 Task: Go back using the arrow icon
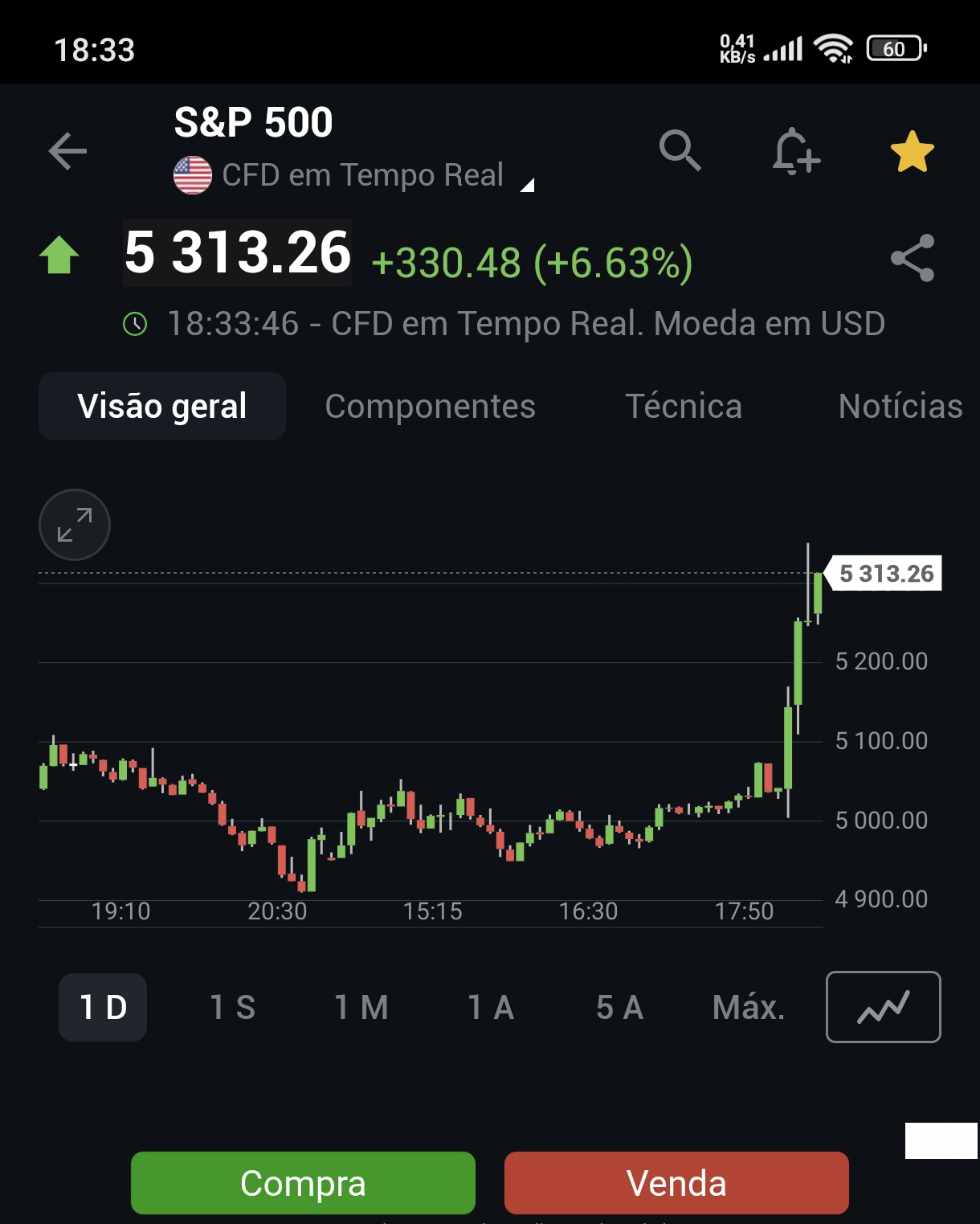pyautogui.click(x=67, y=151)
